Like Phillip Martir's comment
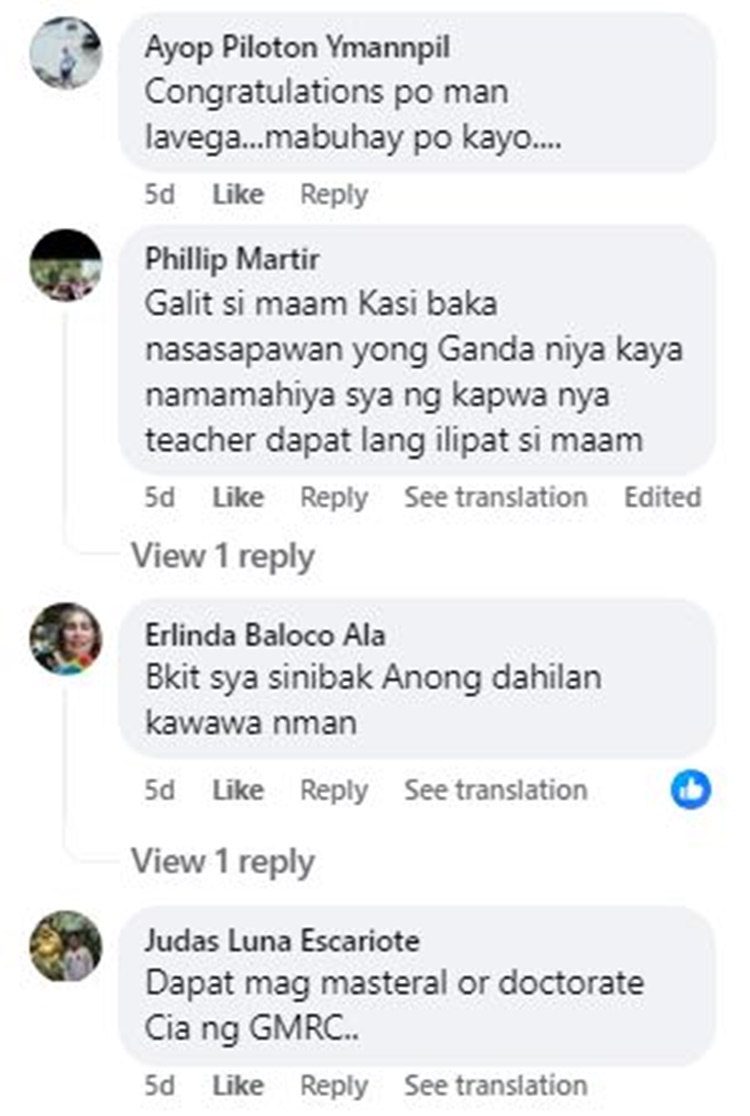The image size is (750, 1116). (x=237, y=497)
